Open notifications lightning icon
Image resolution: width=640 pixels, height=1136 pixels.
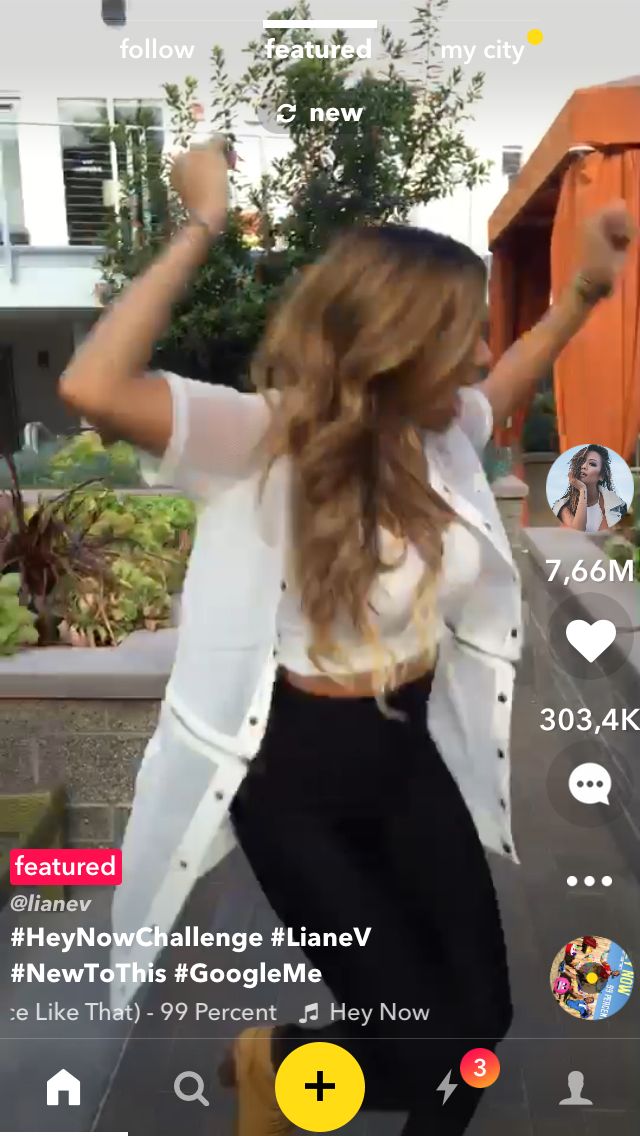447,1087
